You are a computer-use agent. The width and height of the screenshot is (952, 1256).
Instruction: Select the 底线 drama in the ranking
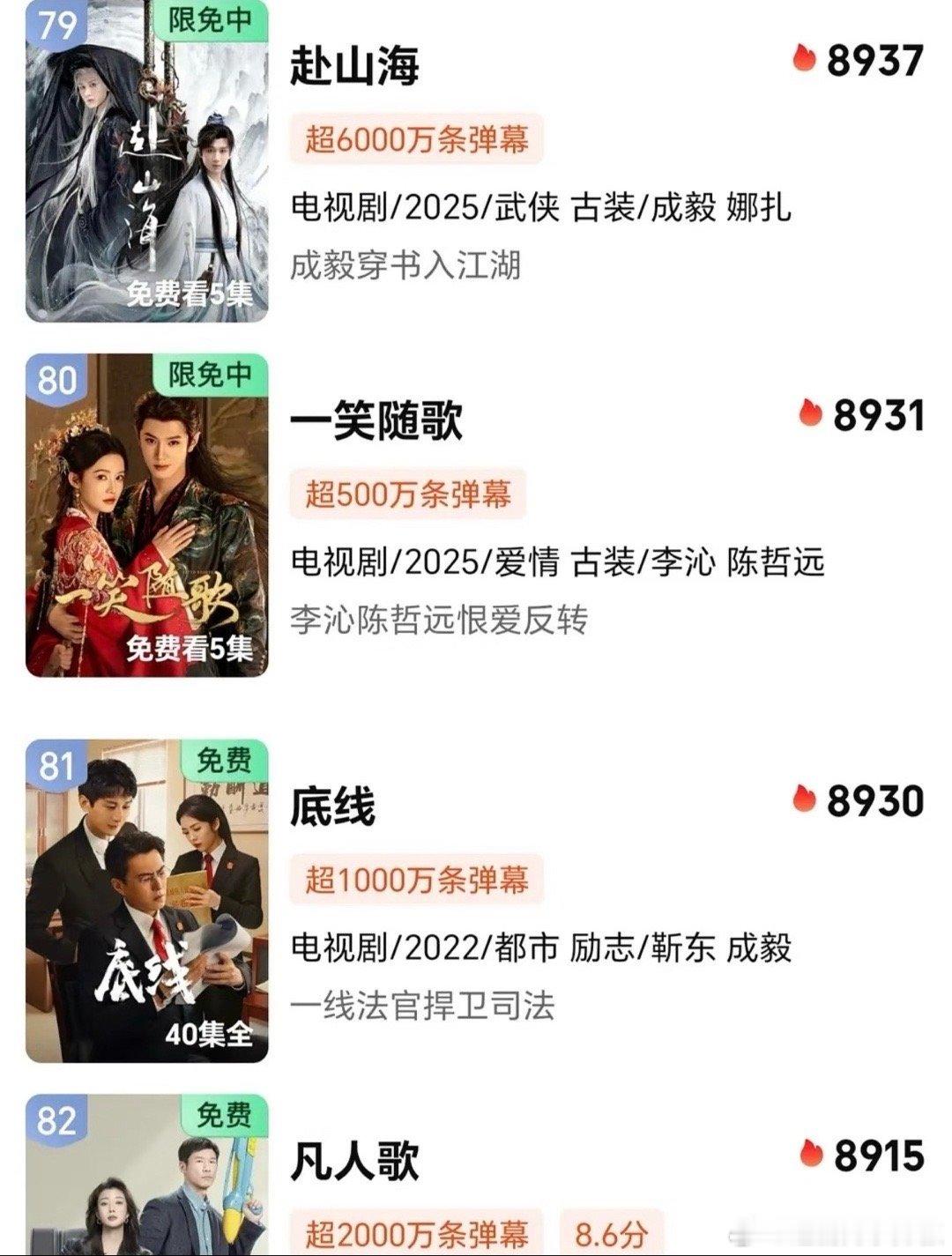pyautogui.click(x=333, y=806)
